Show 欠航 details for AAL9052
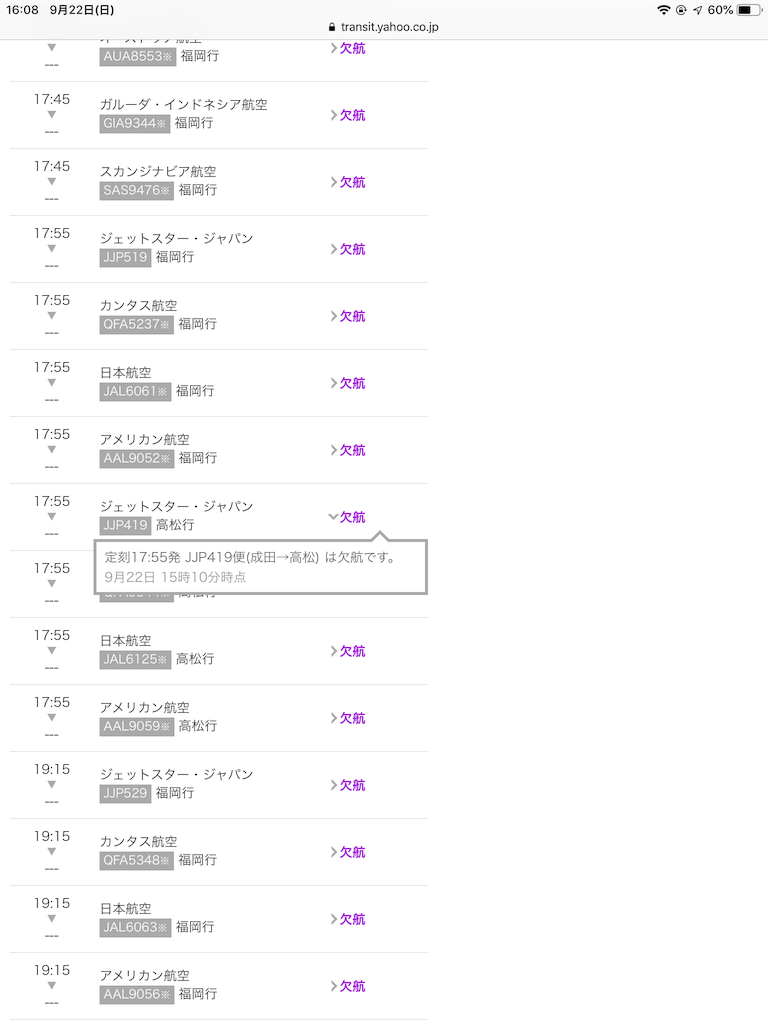The height and width of the screenshot is (1024, 768). coord(348,450)
